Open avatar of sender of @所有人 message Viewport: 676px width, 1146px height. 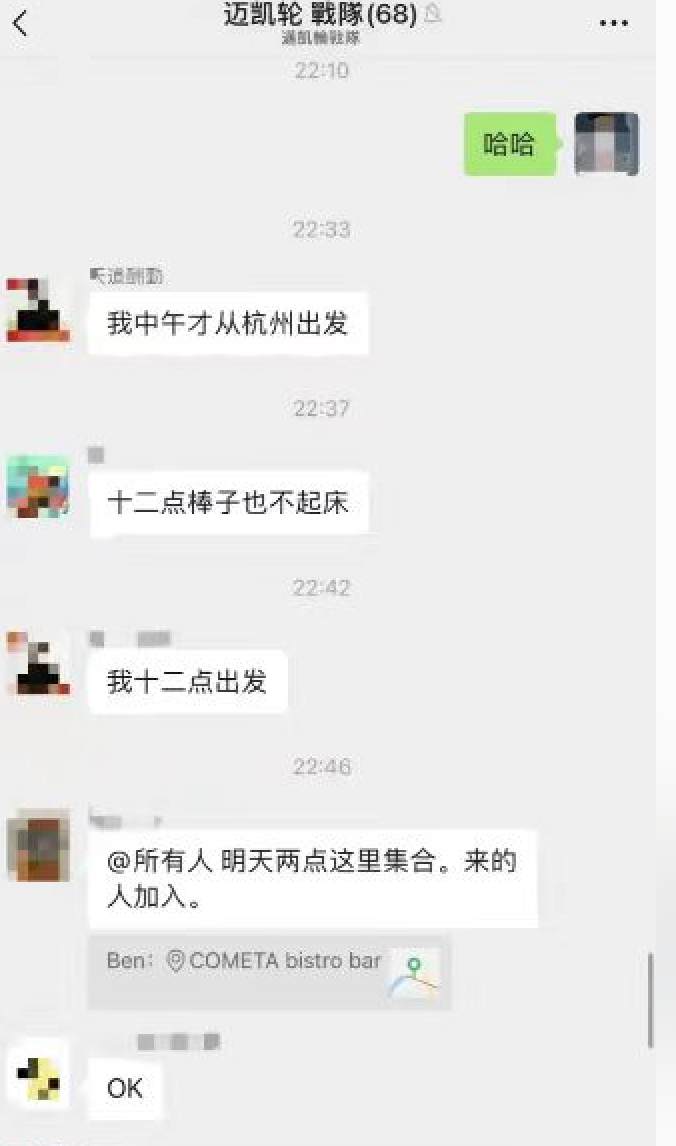coord(38,845)
